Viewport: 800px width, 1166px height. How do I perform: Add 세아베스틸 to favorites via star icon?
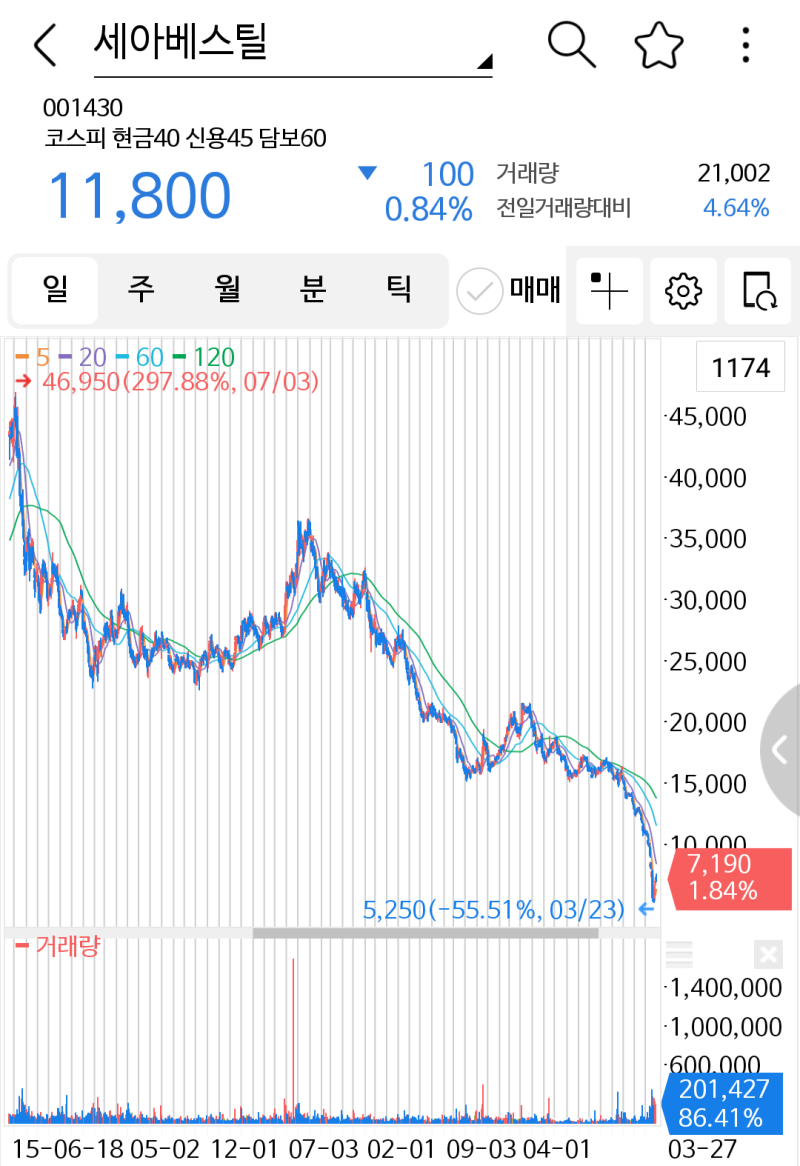point(658,45)
